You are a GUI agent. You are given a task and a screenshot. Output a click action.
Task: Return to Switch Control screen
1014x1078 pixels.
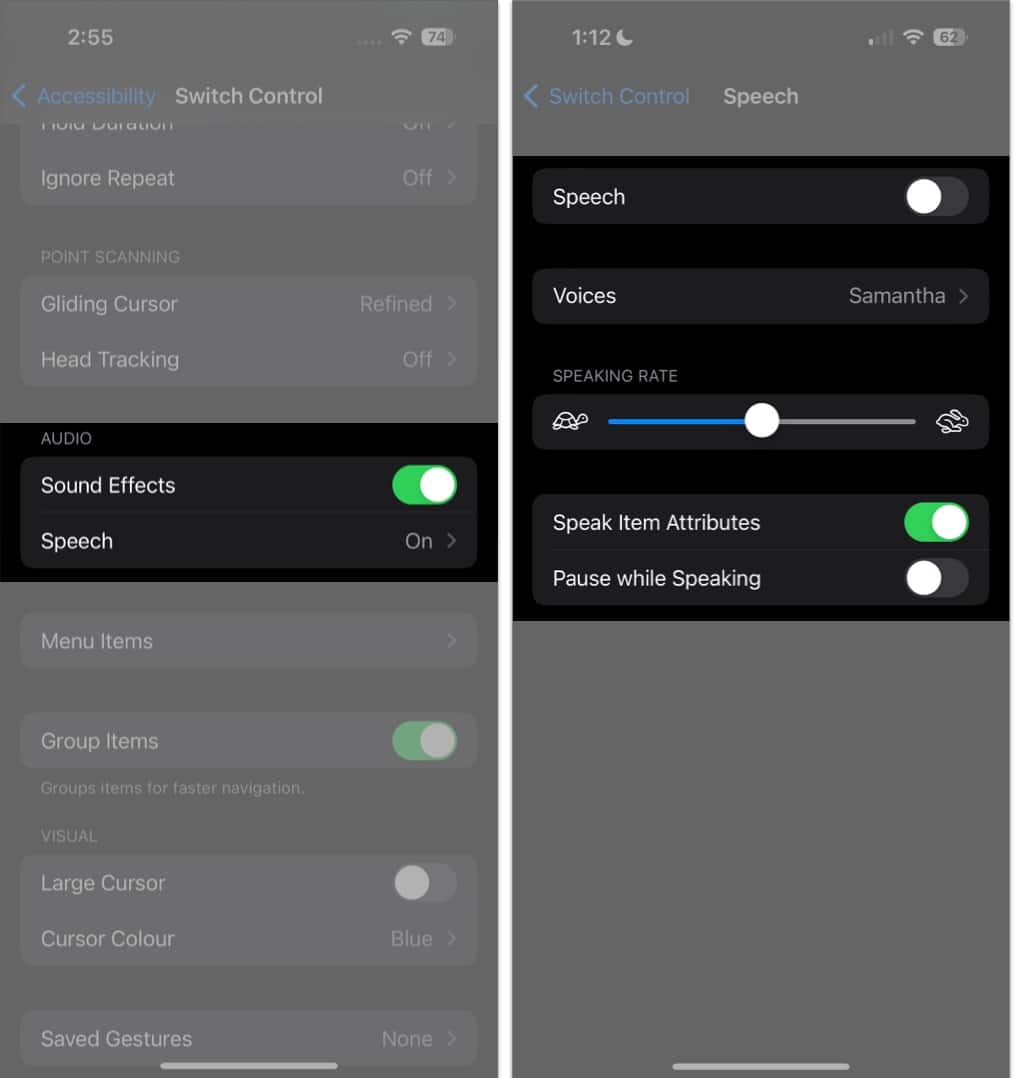pyautogui.click(x=606, y=96)
